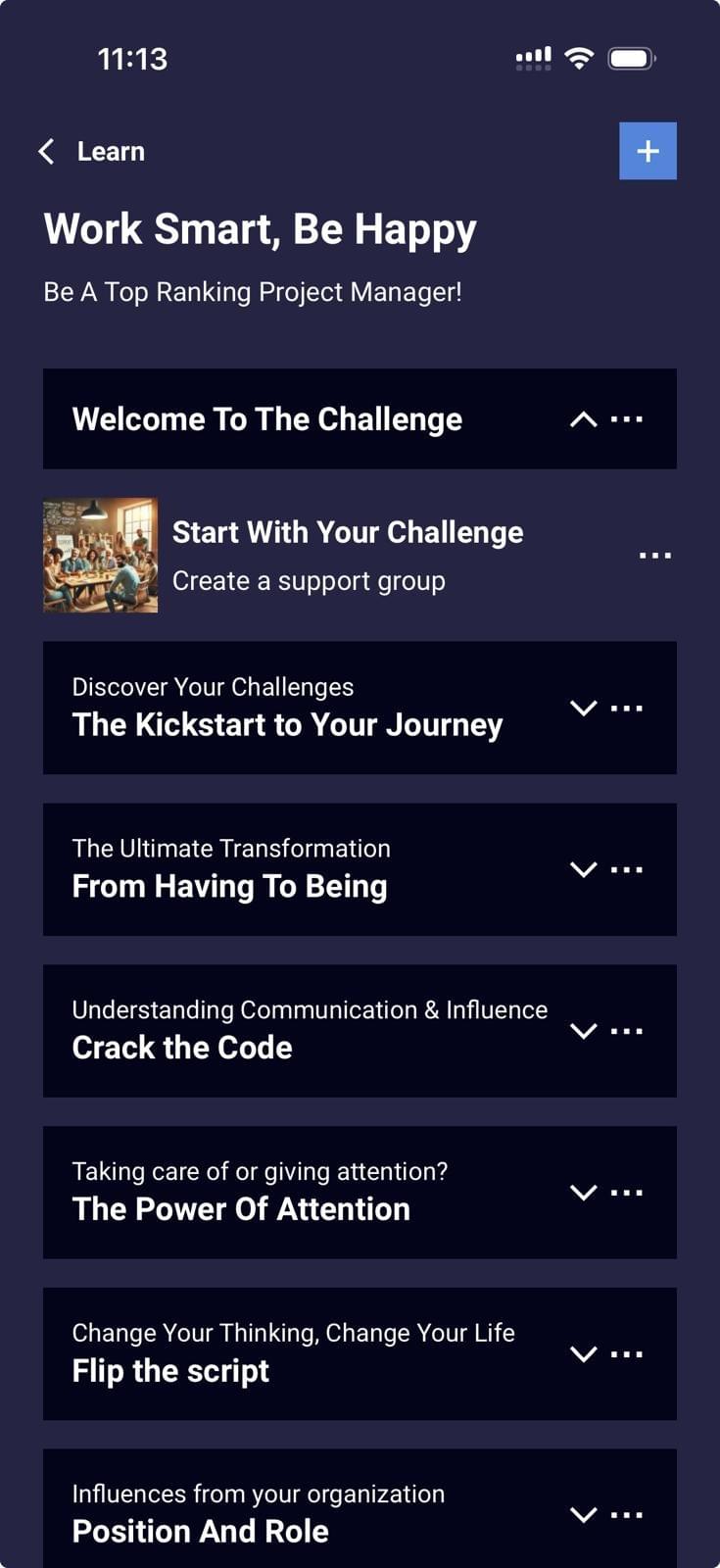This screenshot has height=1568, width=720.
Task: Expand Crack the Code section
Action: click(x=583, y=1031)
